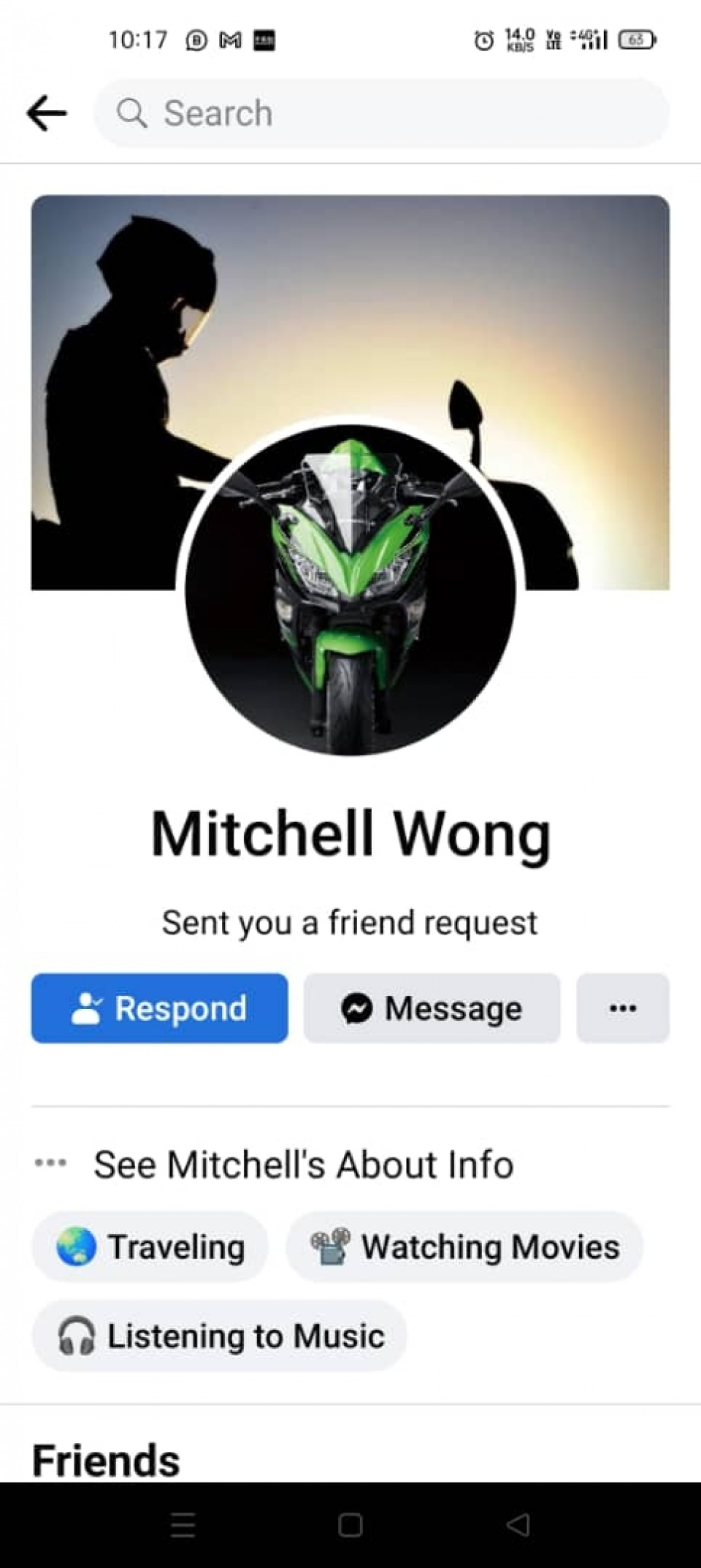This screenshot has height=1568, width=701.
Task: See Mitchell's About Info
Action: [x=303, y=1165]
